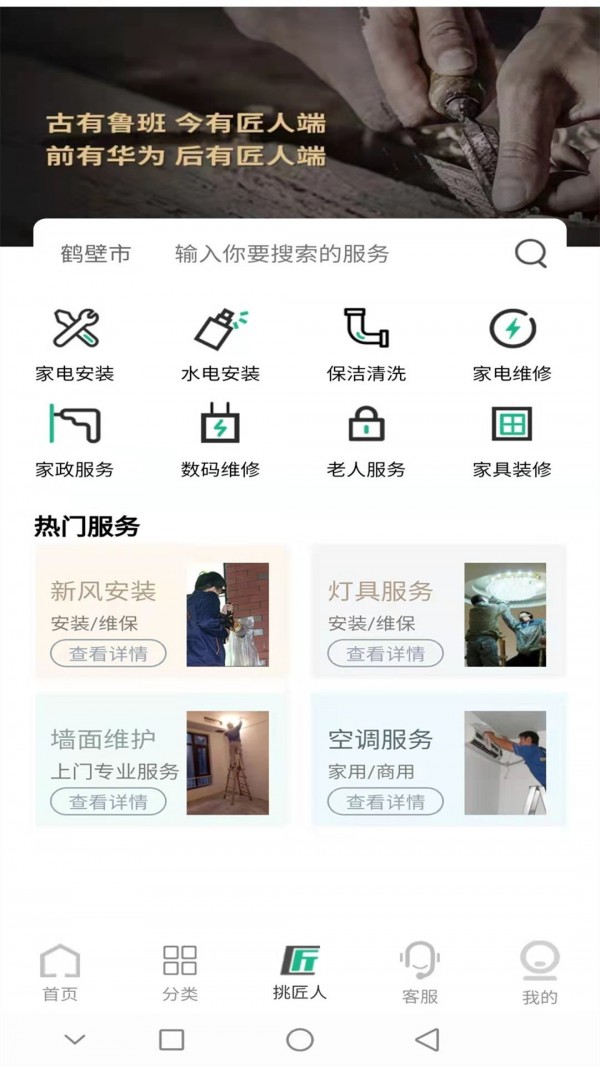Image resolution: width=600 pixels, height=1067 pixels.
Task: Open the 家政服务 category
Action: (x=75, y=440)
